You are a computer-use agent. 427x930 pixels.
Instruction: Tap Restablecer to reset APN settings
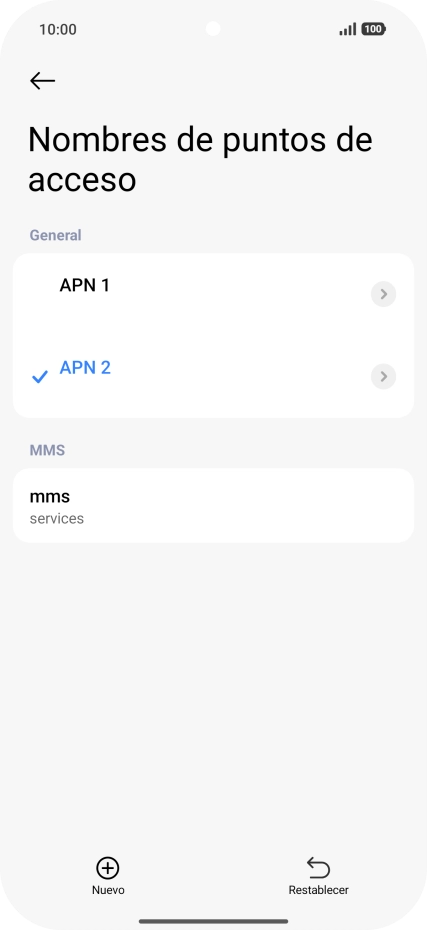click(318, 876)
